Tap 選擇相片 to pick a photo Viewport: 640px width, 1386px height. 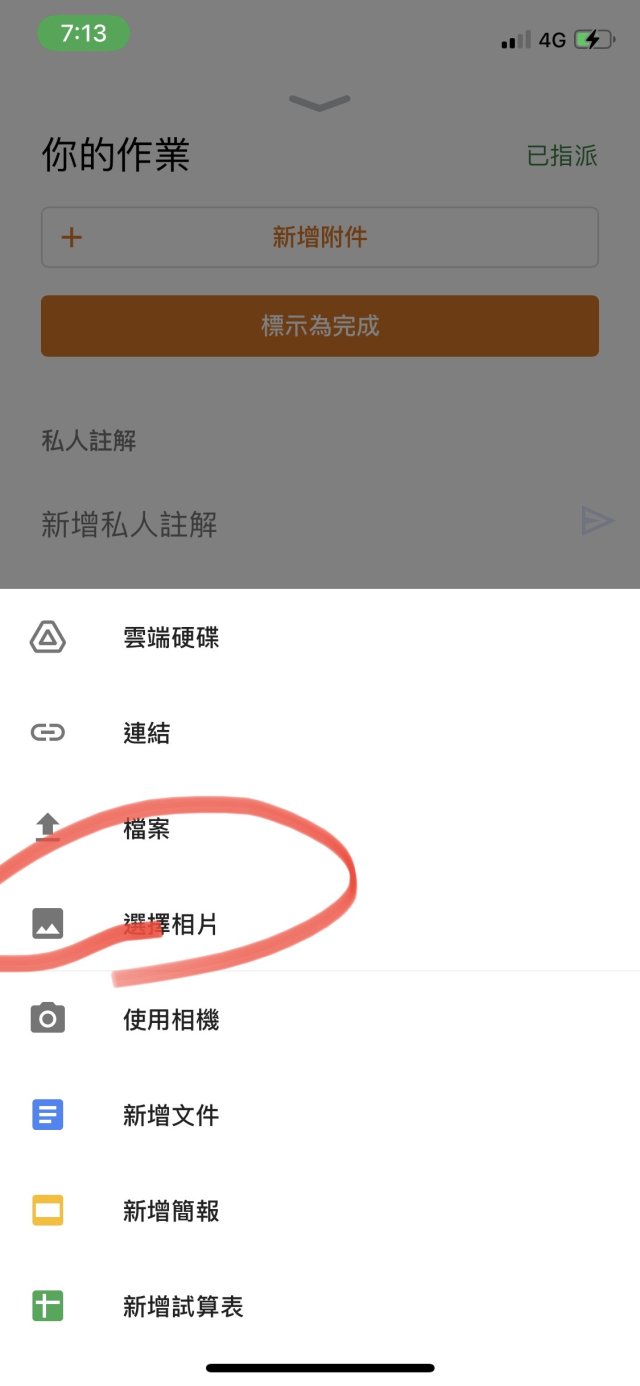tap(320, 924)
